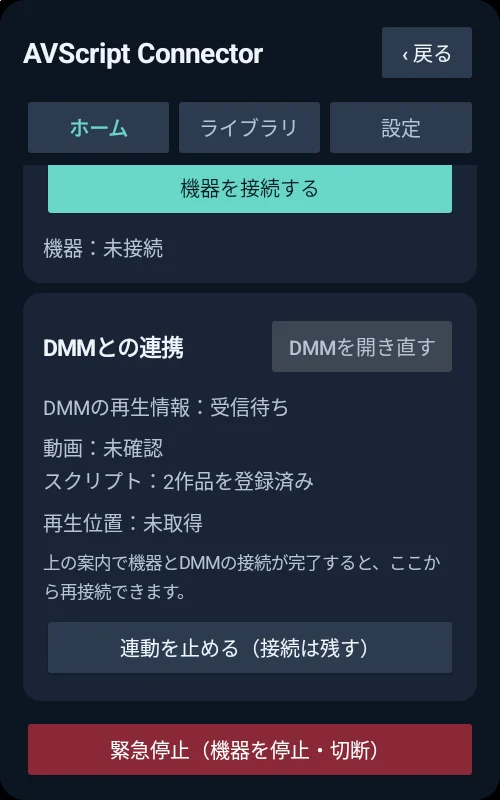Connect the device with 機器を接続する
This screenshot has height=800, width=500.
(x=250, y=189)
